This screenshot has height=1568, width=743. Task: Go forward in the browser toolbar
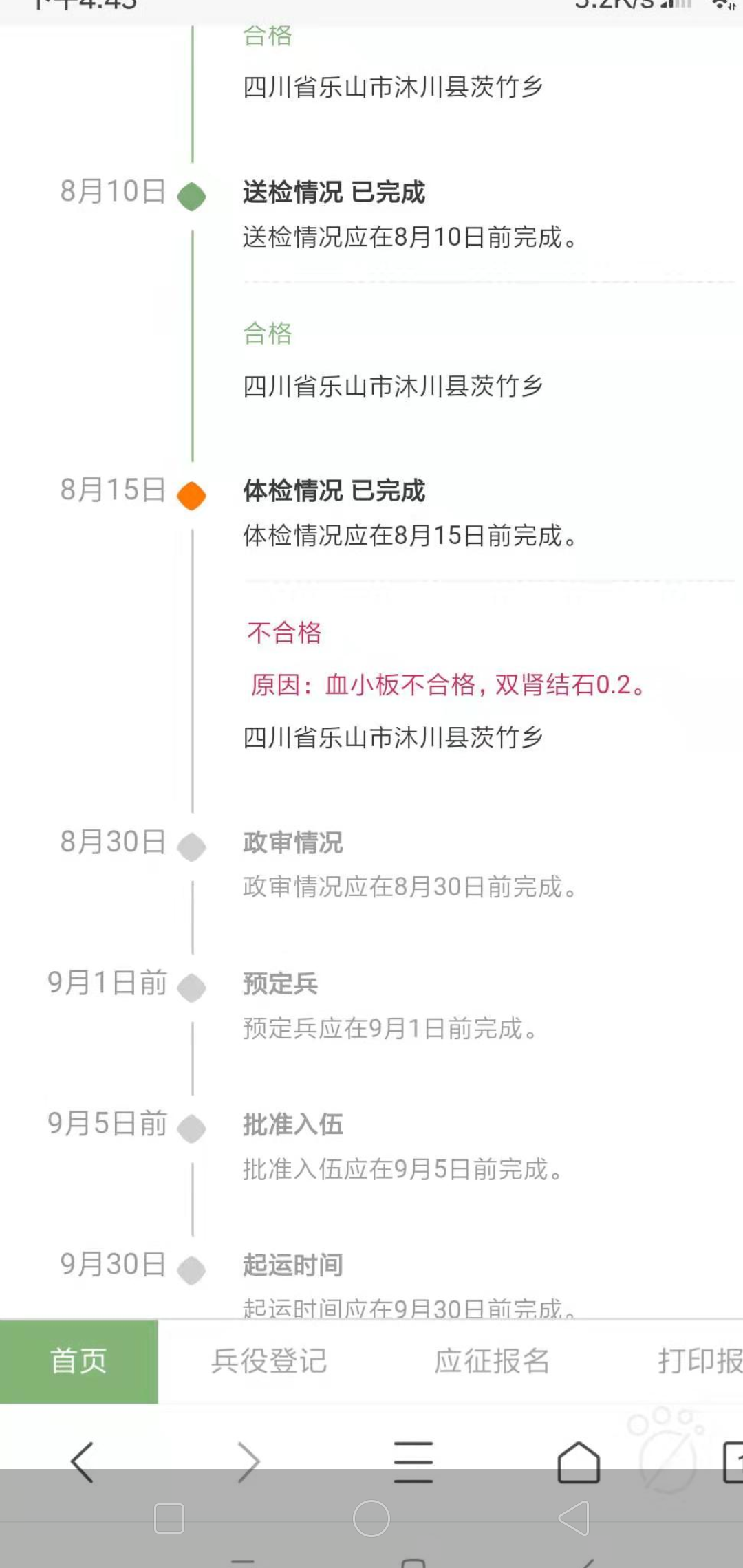point(248,1461)
